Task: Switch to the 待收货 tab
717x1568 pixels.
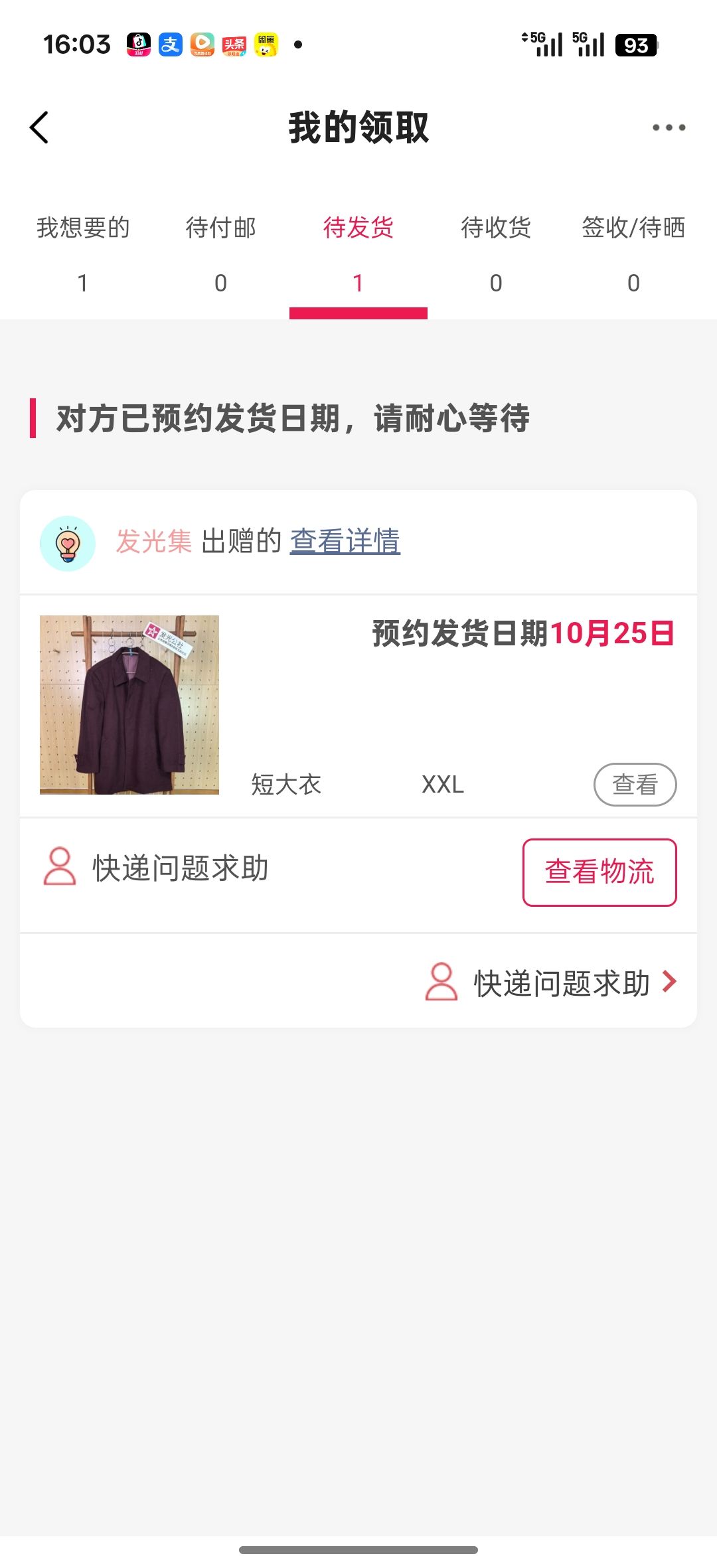Action: click(x=496, y=253)
